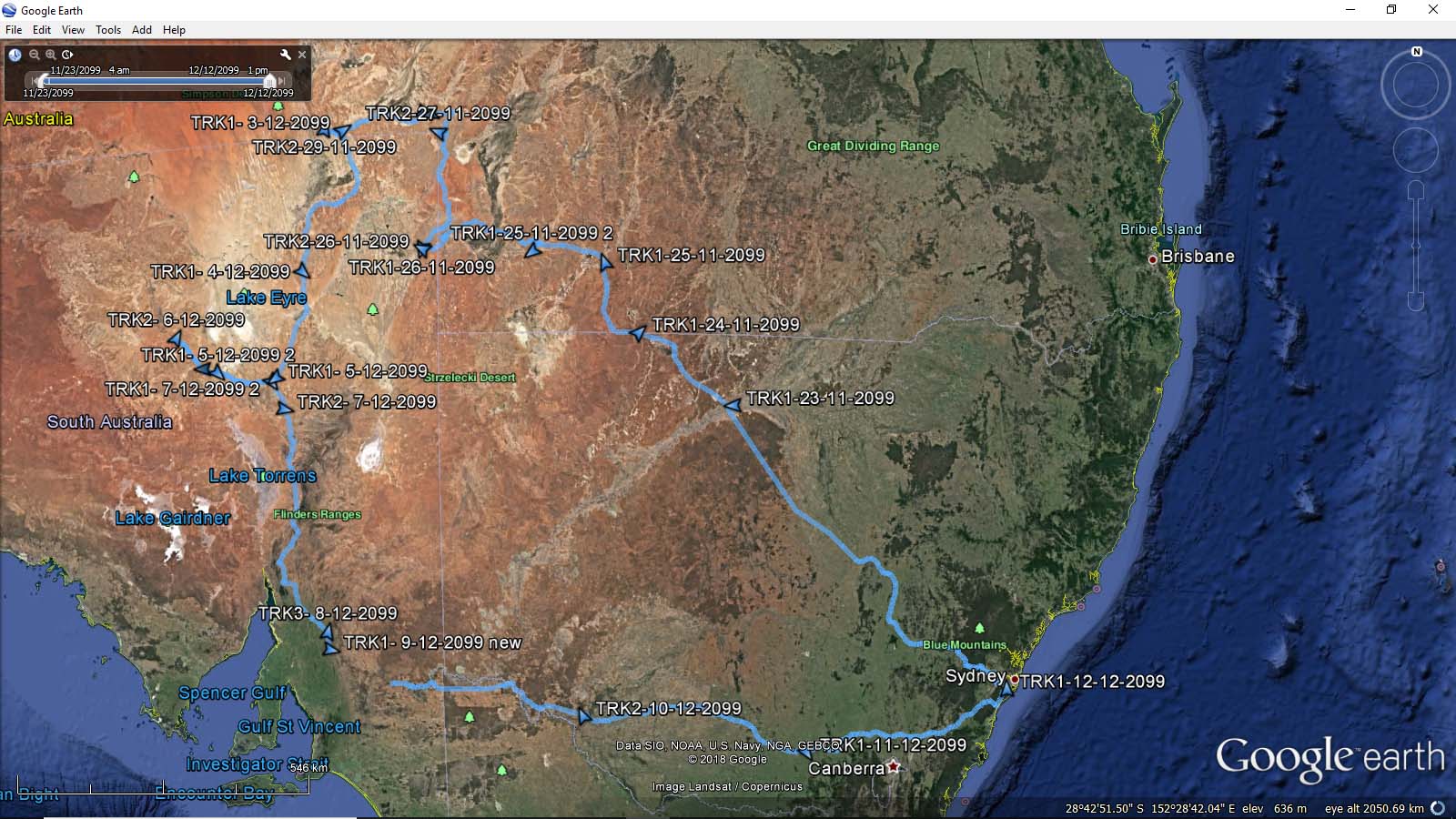This screenshot has width=1456, height=819.
Task: Click the Brisbane city placemark
Action: click(x=1153, y=259)
